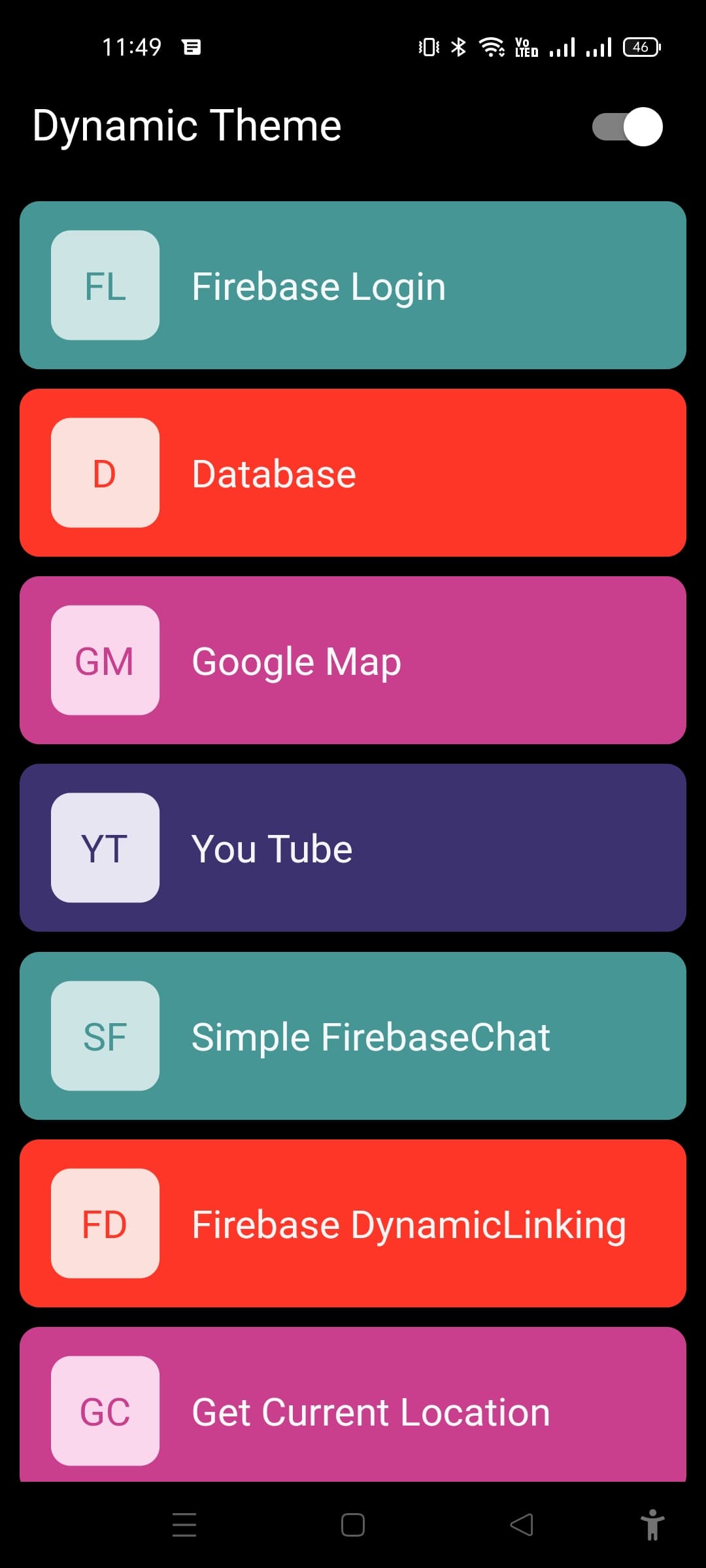Viewport: 706px width, 1568px height.
Task: Open the Database item
Action: (x=353, y=473)
